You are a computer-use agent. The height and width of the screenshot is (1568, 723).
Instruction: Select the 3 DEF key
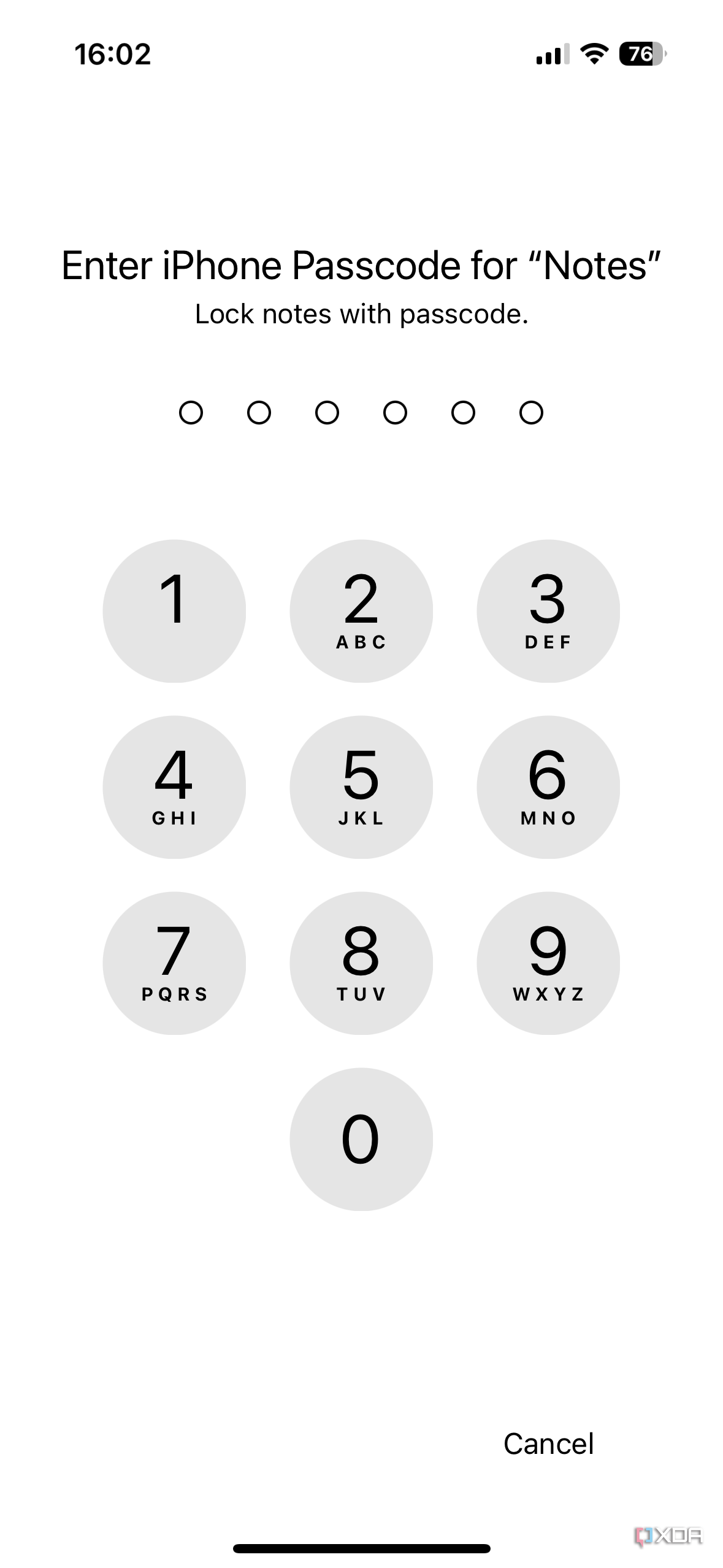(x=548, y=610)
